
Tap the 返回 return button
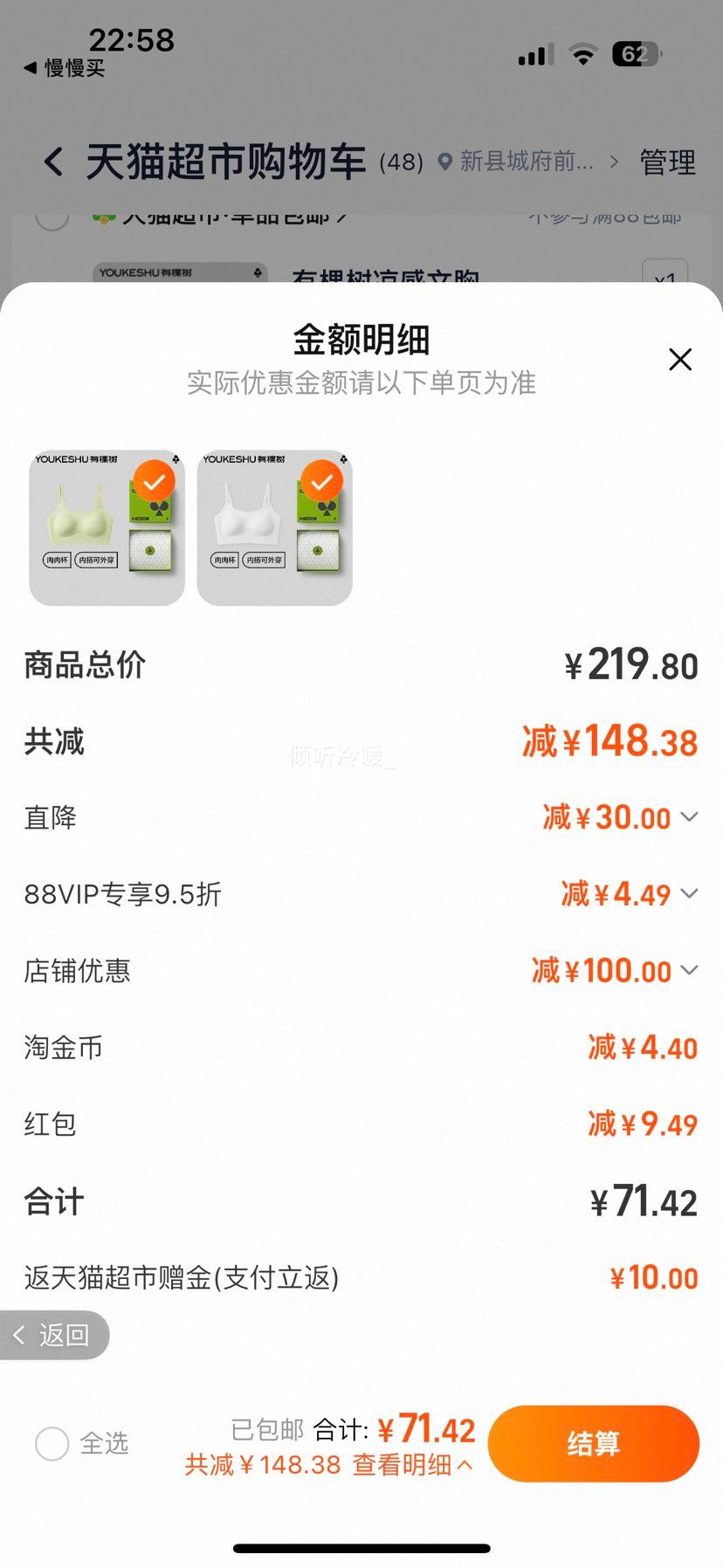[54, 1336]
